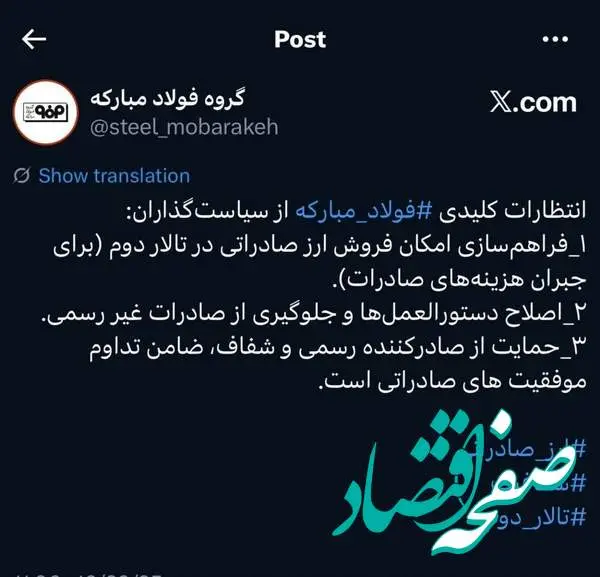Open the post overflow menu
Image resolution: width=600 pixels, height=577 pixels.
click(555, 39)
